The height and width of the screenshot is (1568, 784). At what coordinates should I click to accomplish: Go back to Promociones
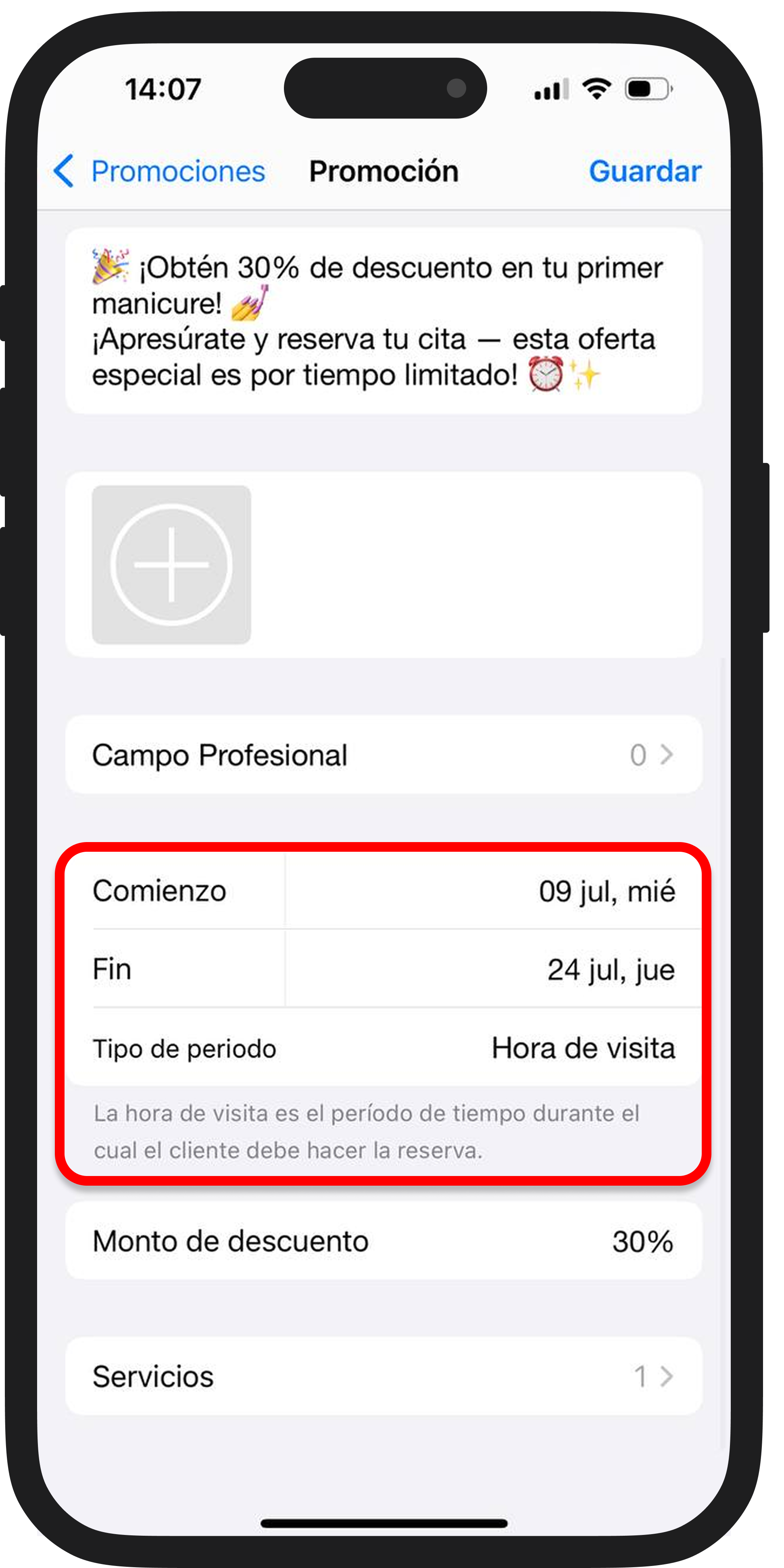(x=159, y=171)
